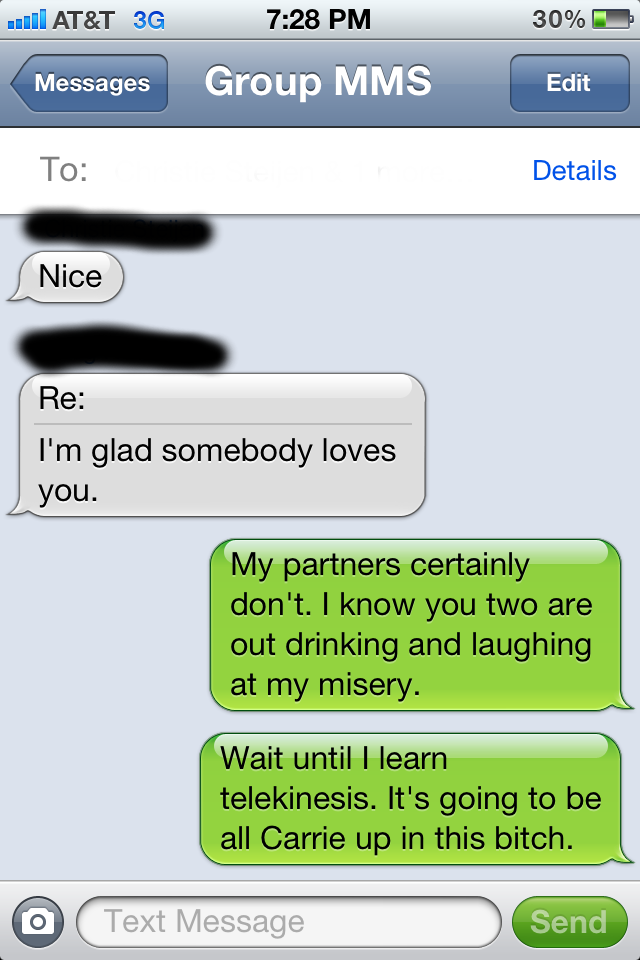Open group Details

pyautogui.click(x=574, y=170)
